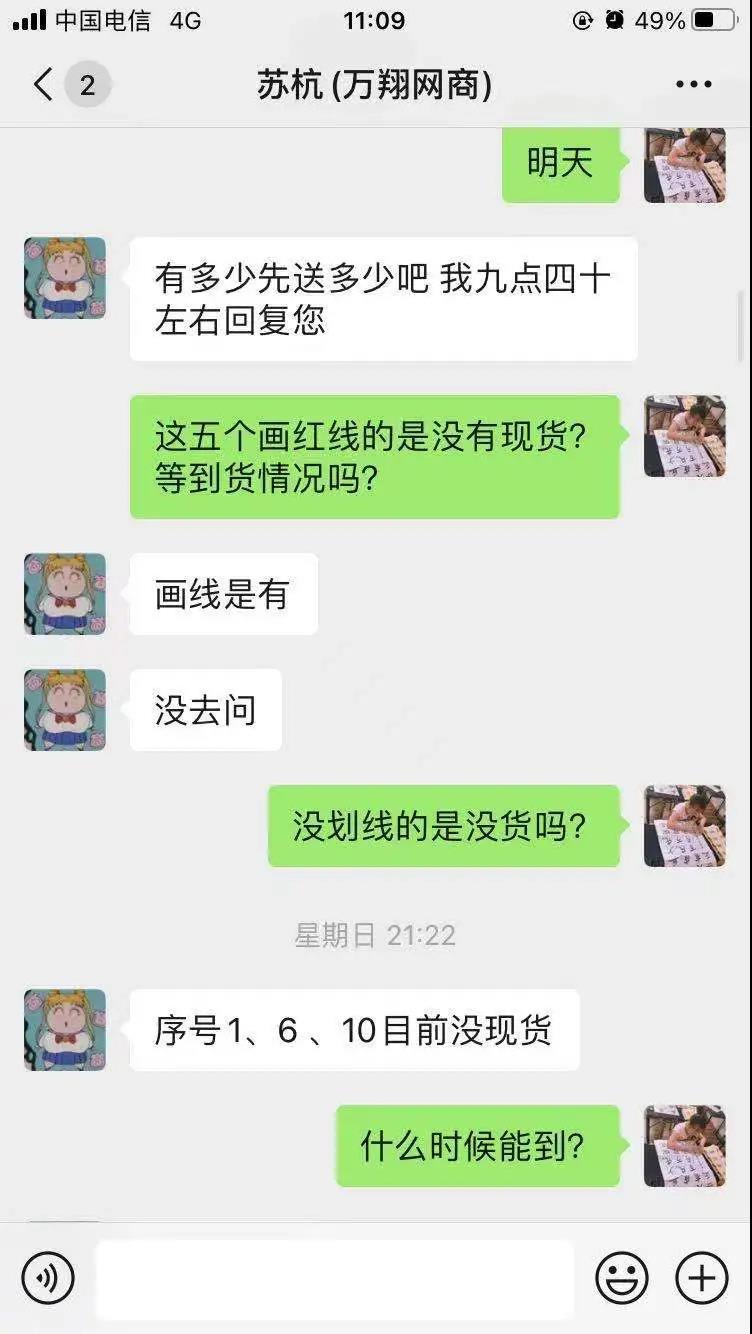Tap the message text field

(335, 1278)
